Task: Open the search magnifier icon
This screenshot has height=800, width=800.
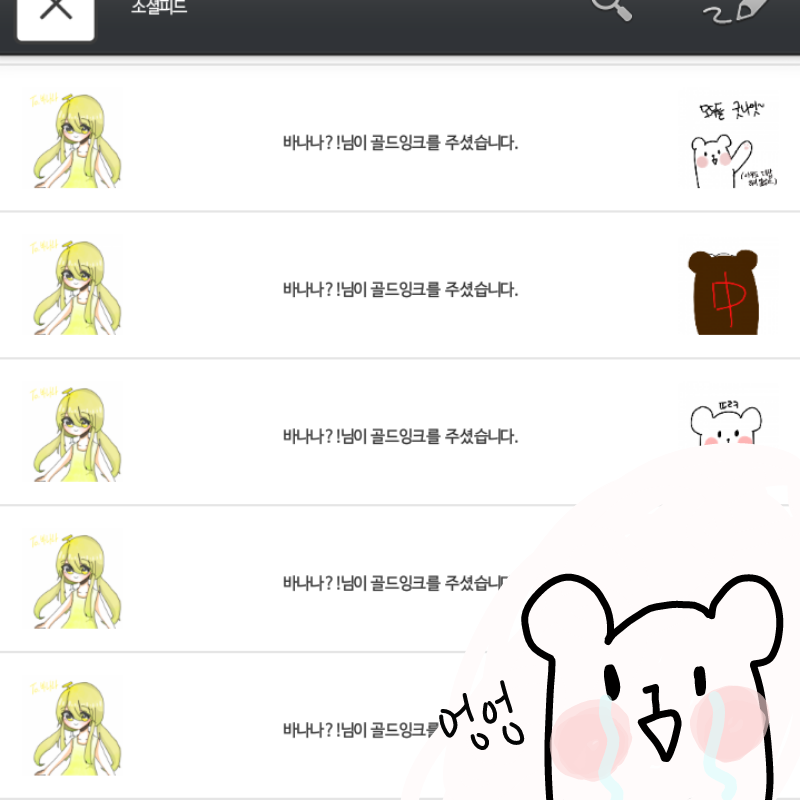Action: 611,8
